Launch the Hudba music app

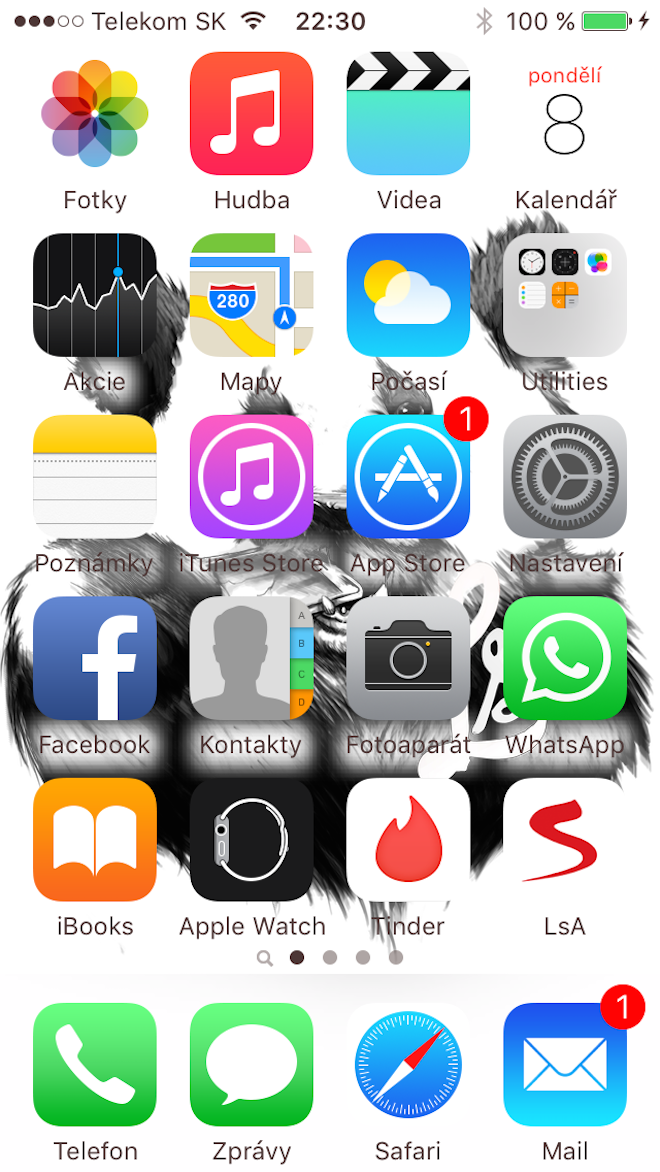pyautogui.click(x=251, y=114)
